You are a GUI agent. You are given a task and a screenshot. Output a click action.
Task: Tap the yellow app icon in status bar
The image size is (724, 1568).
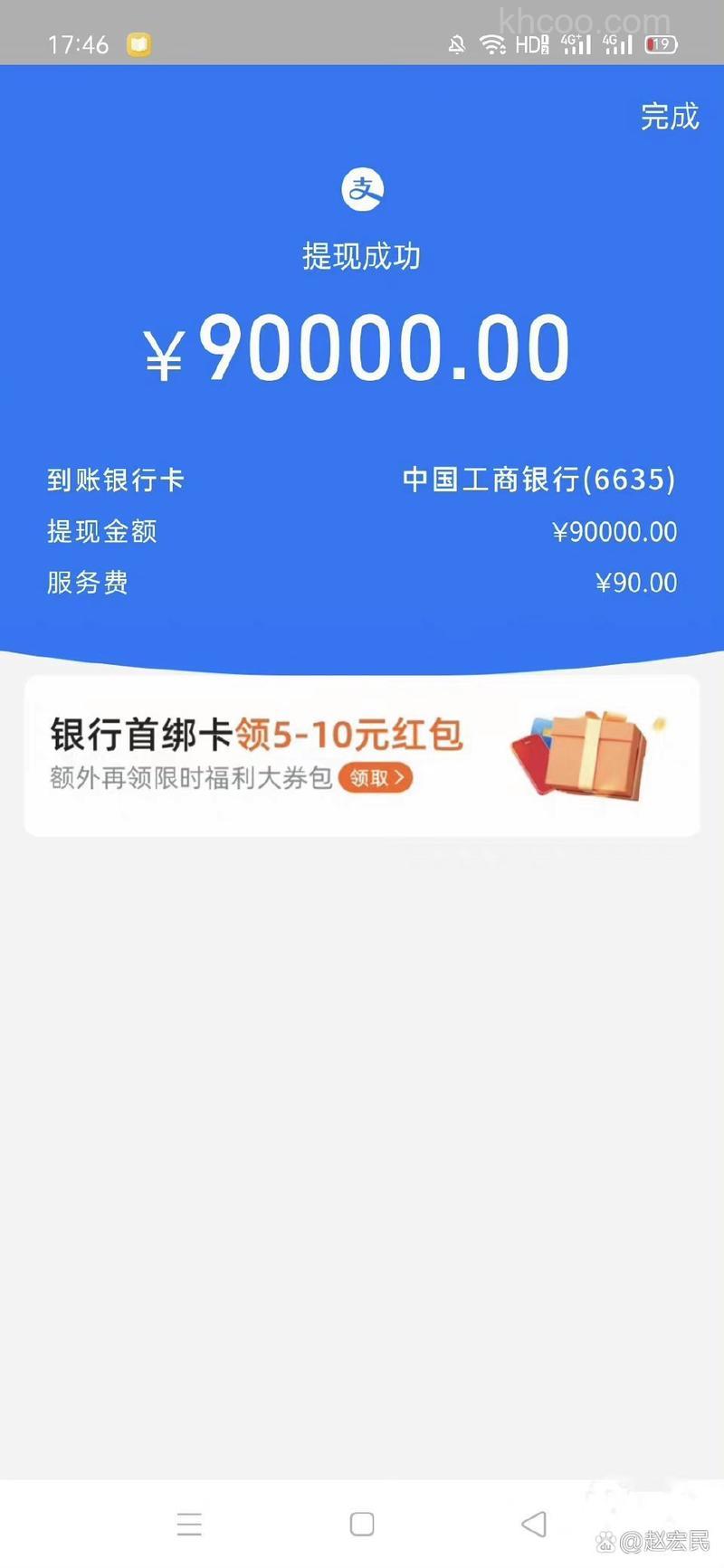pyautogui.click(x=138, y=43)
